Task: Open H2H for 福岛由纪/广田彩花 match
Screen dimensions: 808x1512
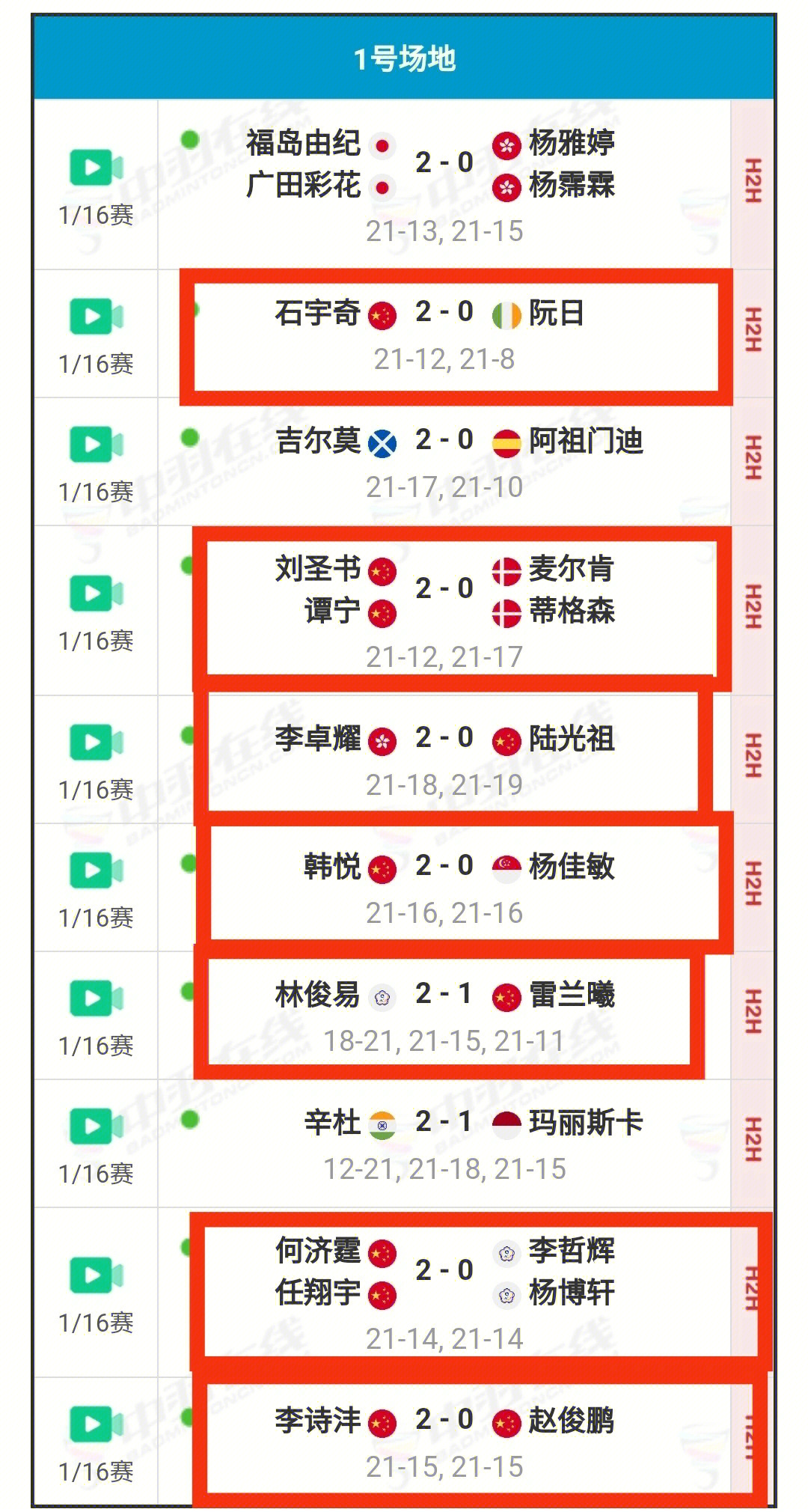Action: pyautogui.click(x=753, y=181)
